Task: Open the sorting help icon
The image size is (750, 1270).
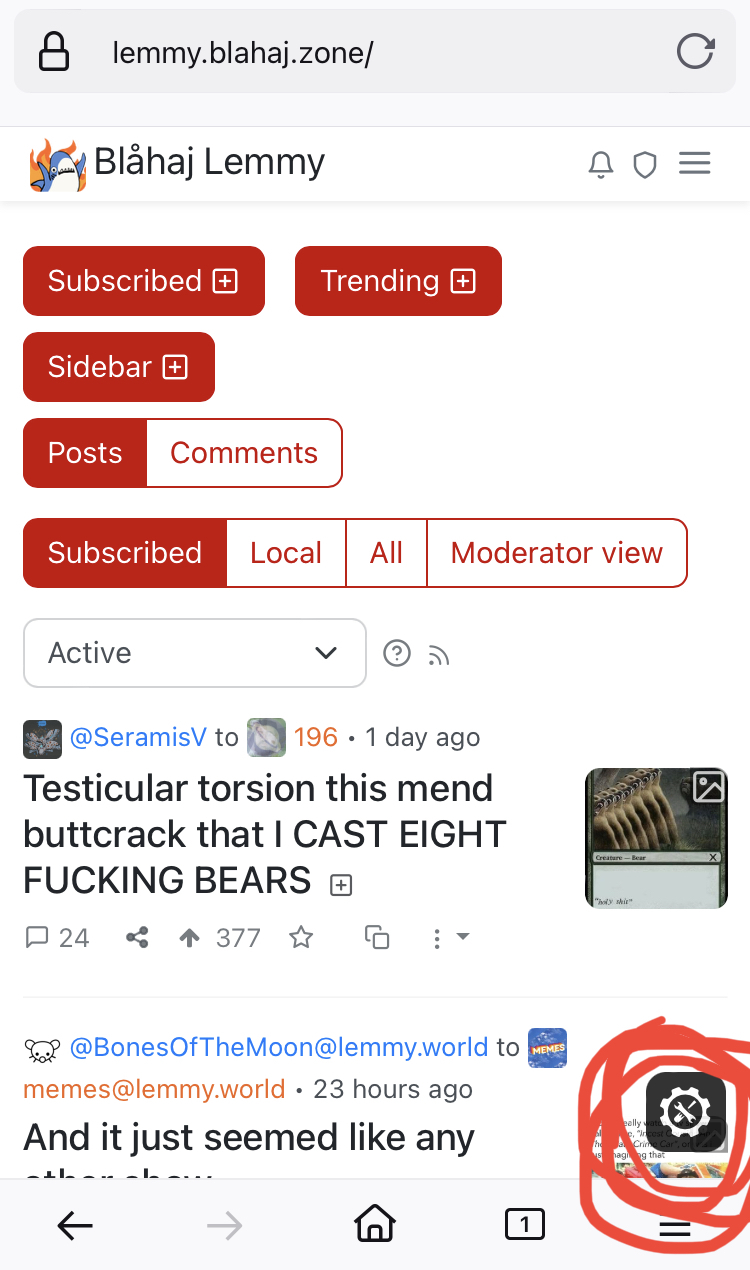Action: tap(397, 653)
